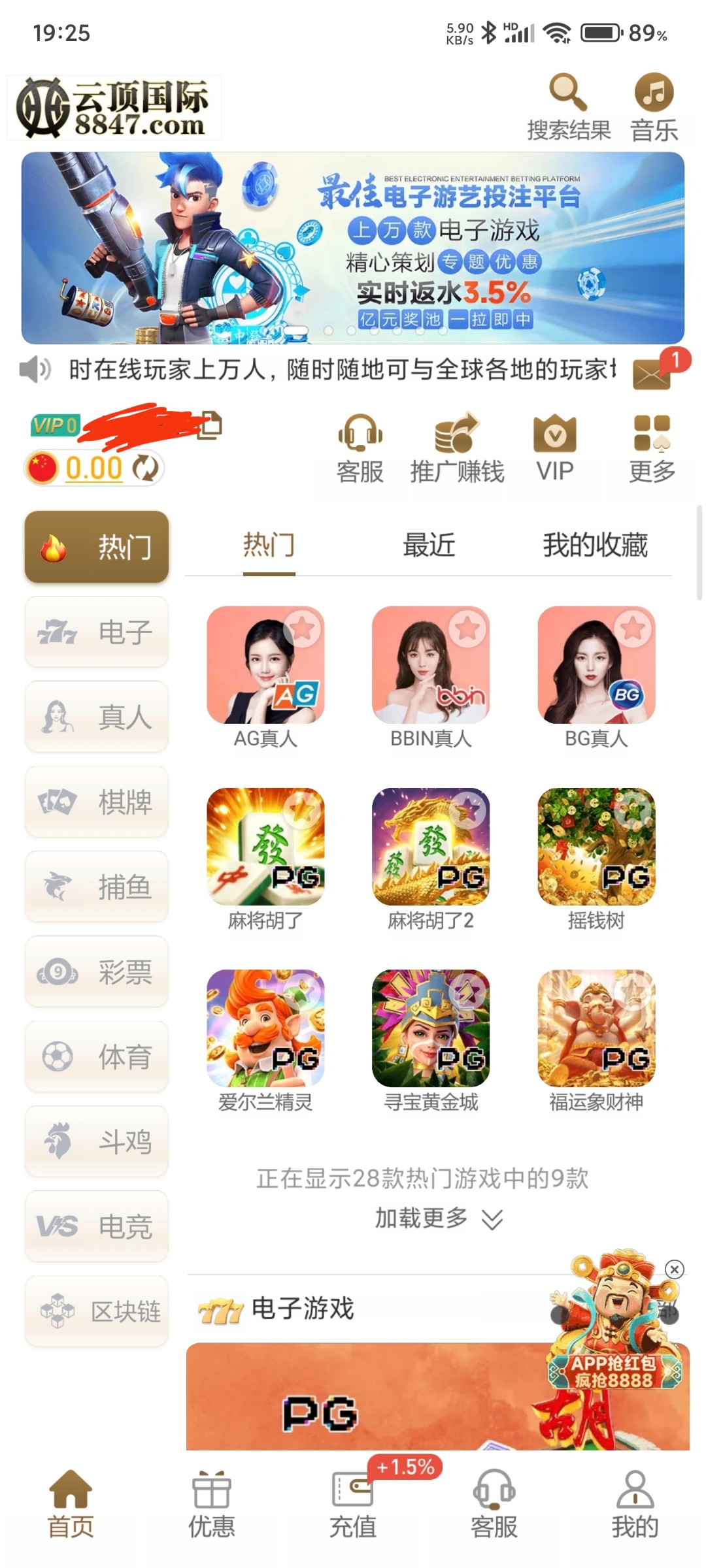Switch to the 我的收藏 tab
The width and height of the screenshot is (706, 1568).
pyautogui.click(x=595, y=546)
